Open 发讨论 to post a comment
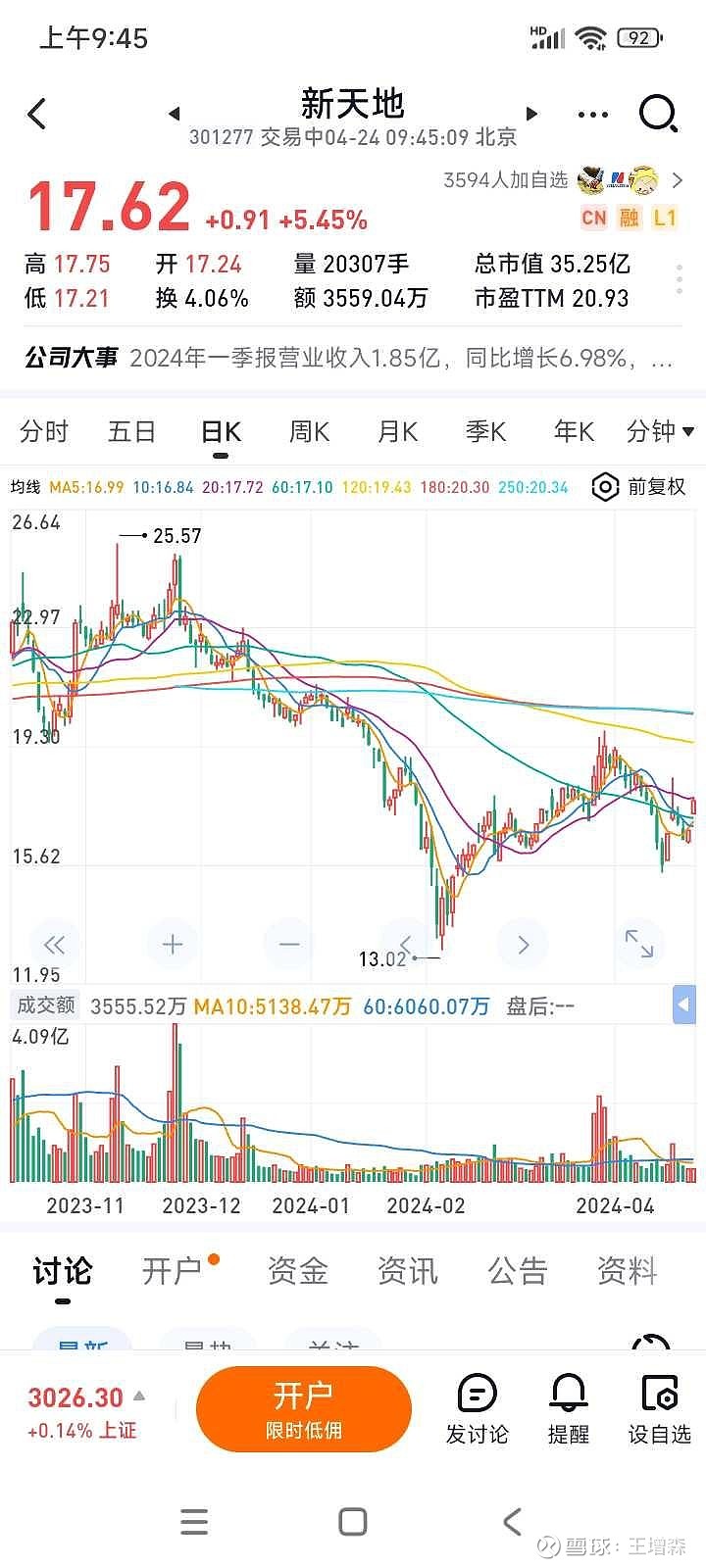This screenshot has width=706, height=1568. pos(478,1410)
